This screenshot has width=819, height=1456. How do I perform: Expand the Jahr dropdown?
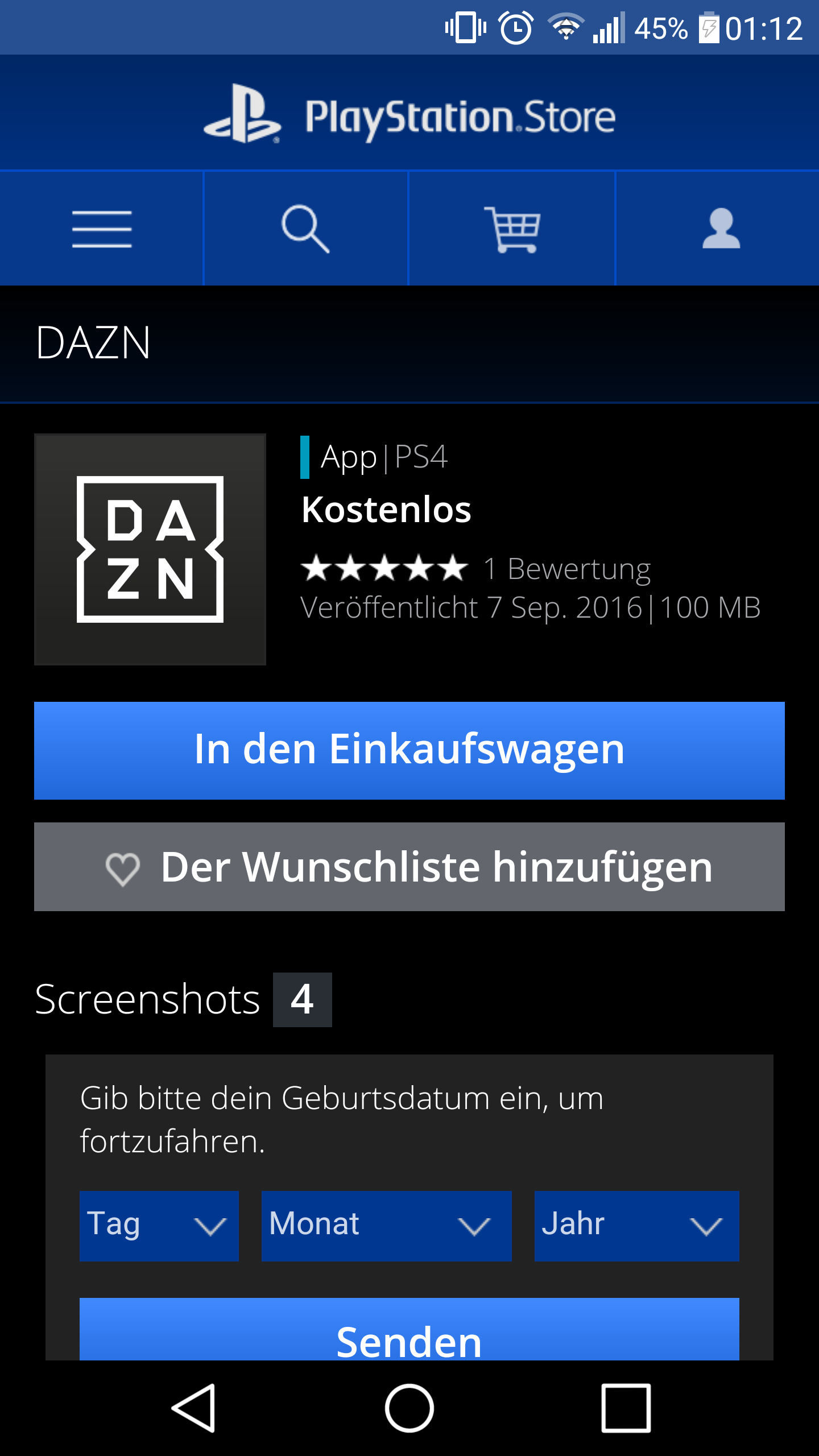[637, 1226]
